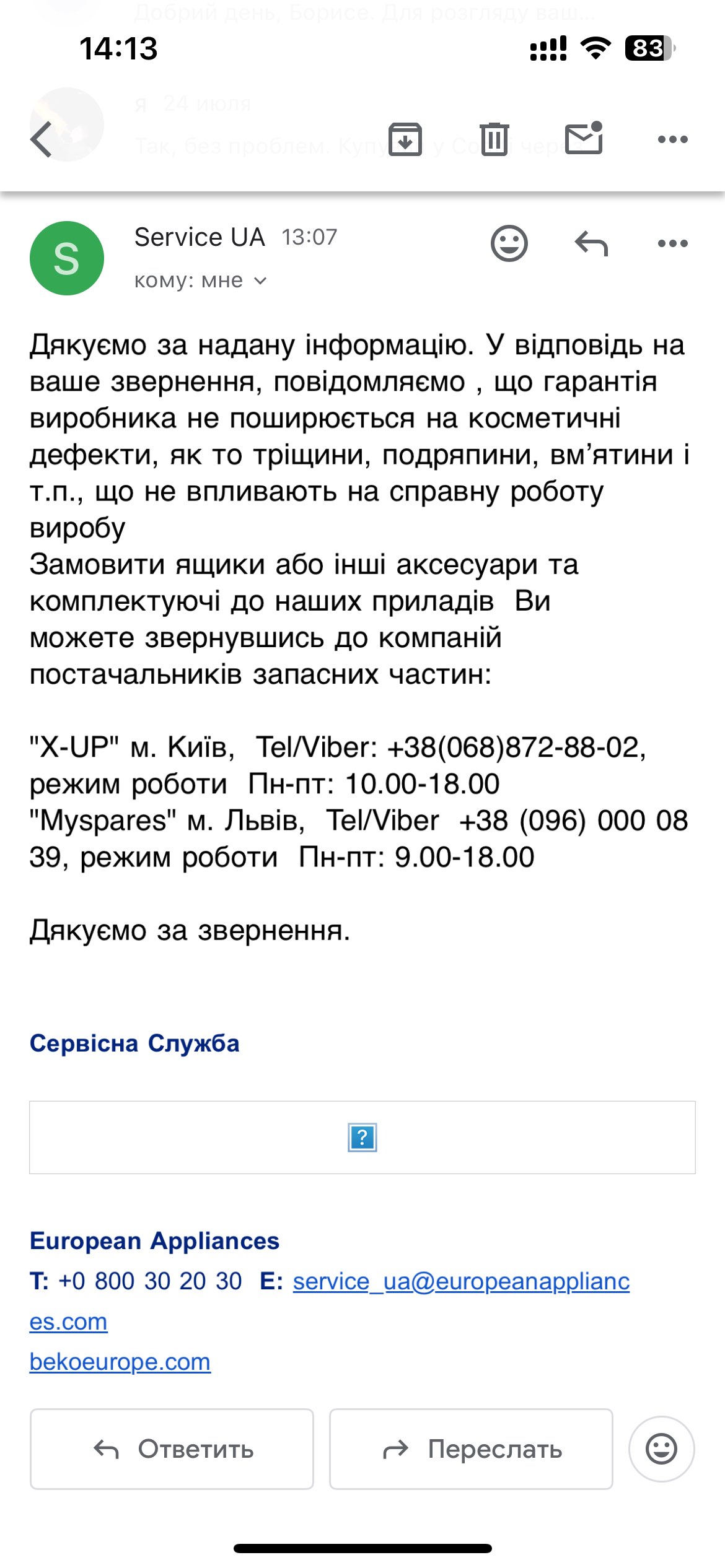Add emoji reaction next to Service UA
This screenshot has width=725, height=1568.
(509, 243)
